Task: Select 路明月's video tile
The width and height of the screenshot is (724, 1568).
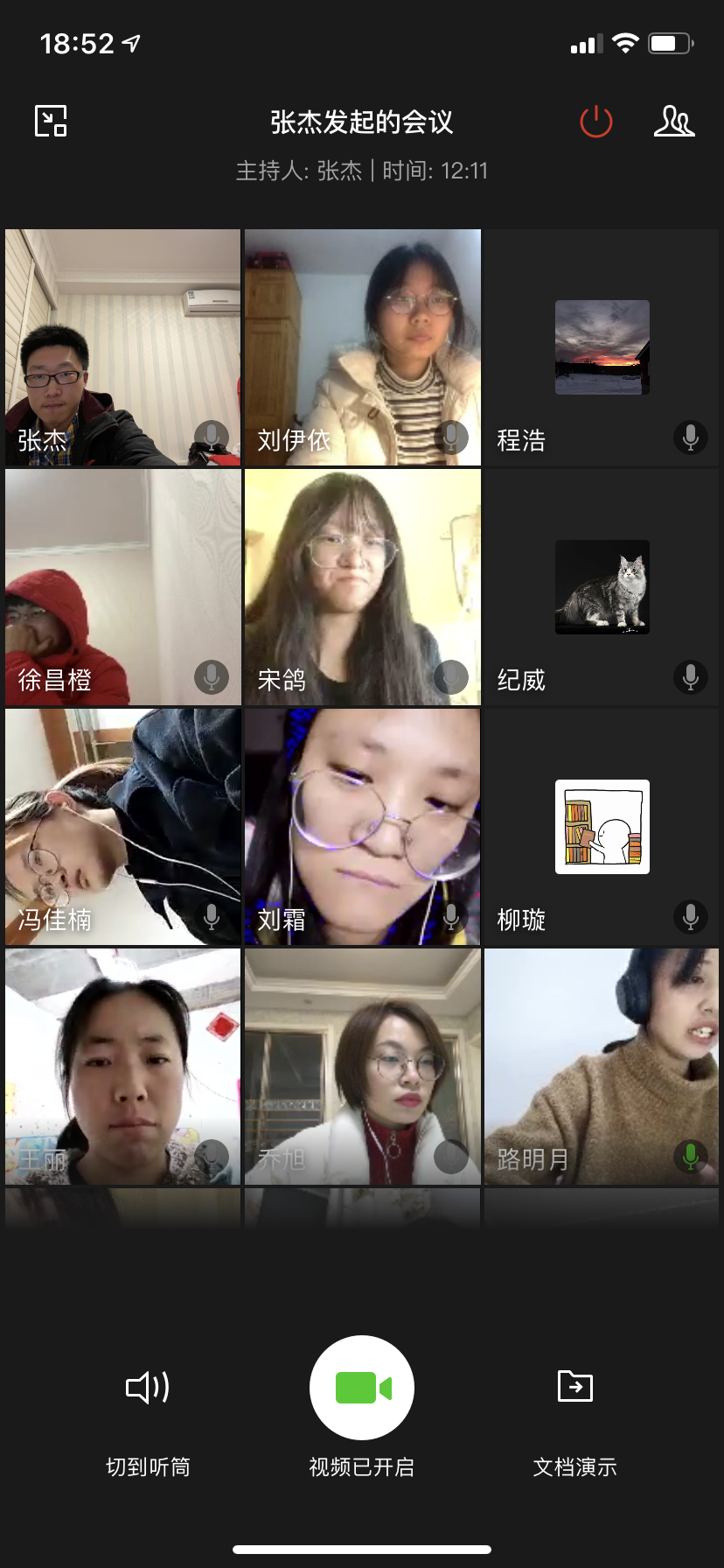Action: click(x=602, y=1067)
